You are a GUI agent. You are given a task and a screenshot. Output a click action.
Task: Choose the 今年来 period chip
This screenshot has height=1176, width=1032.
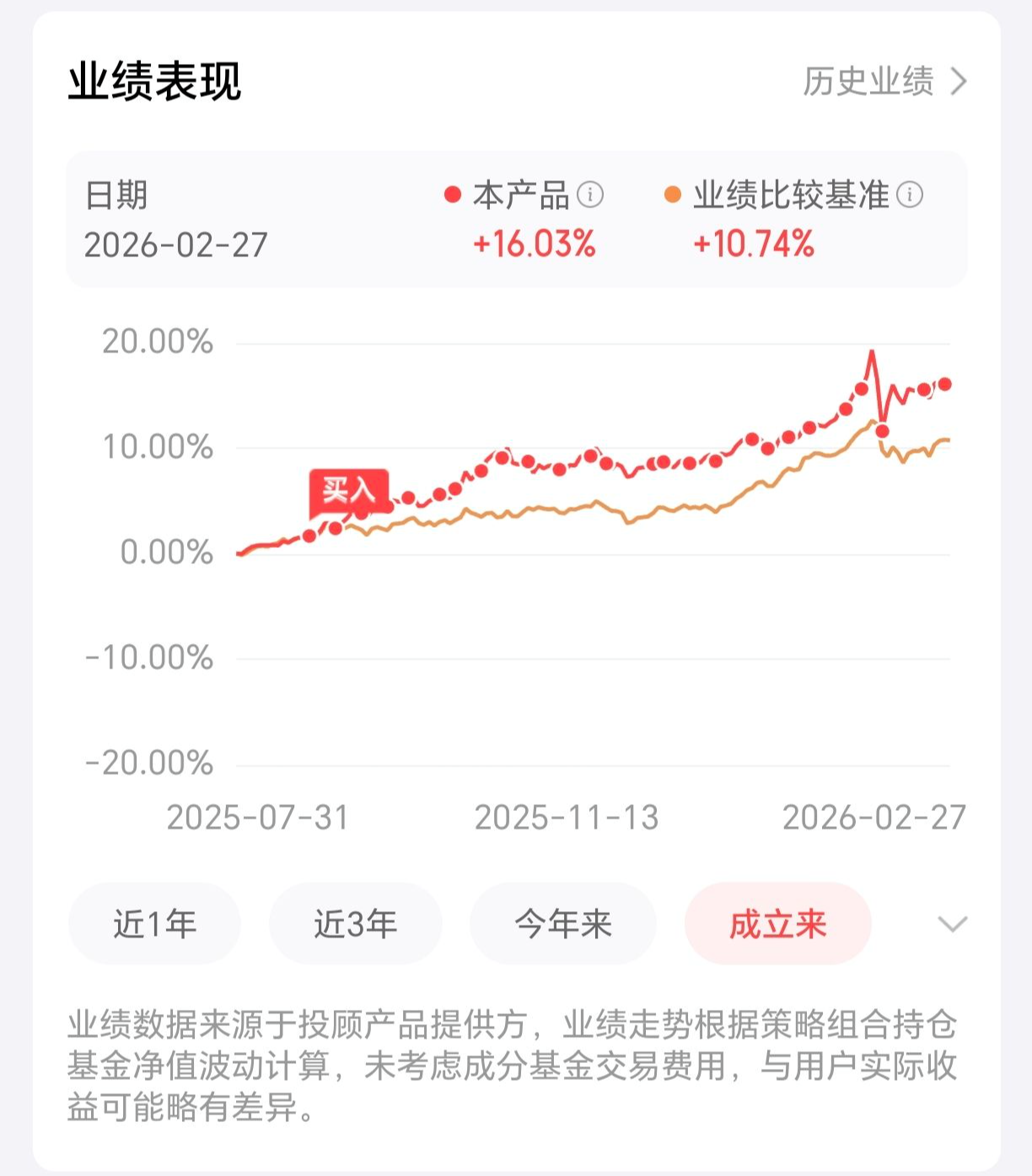pos(562,924)
